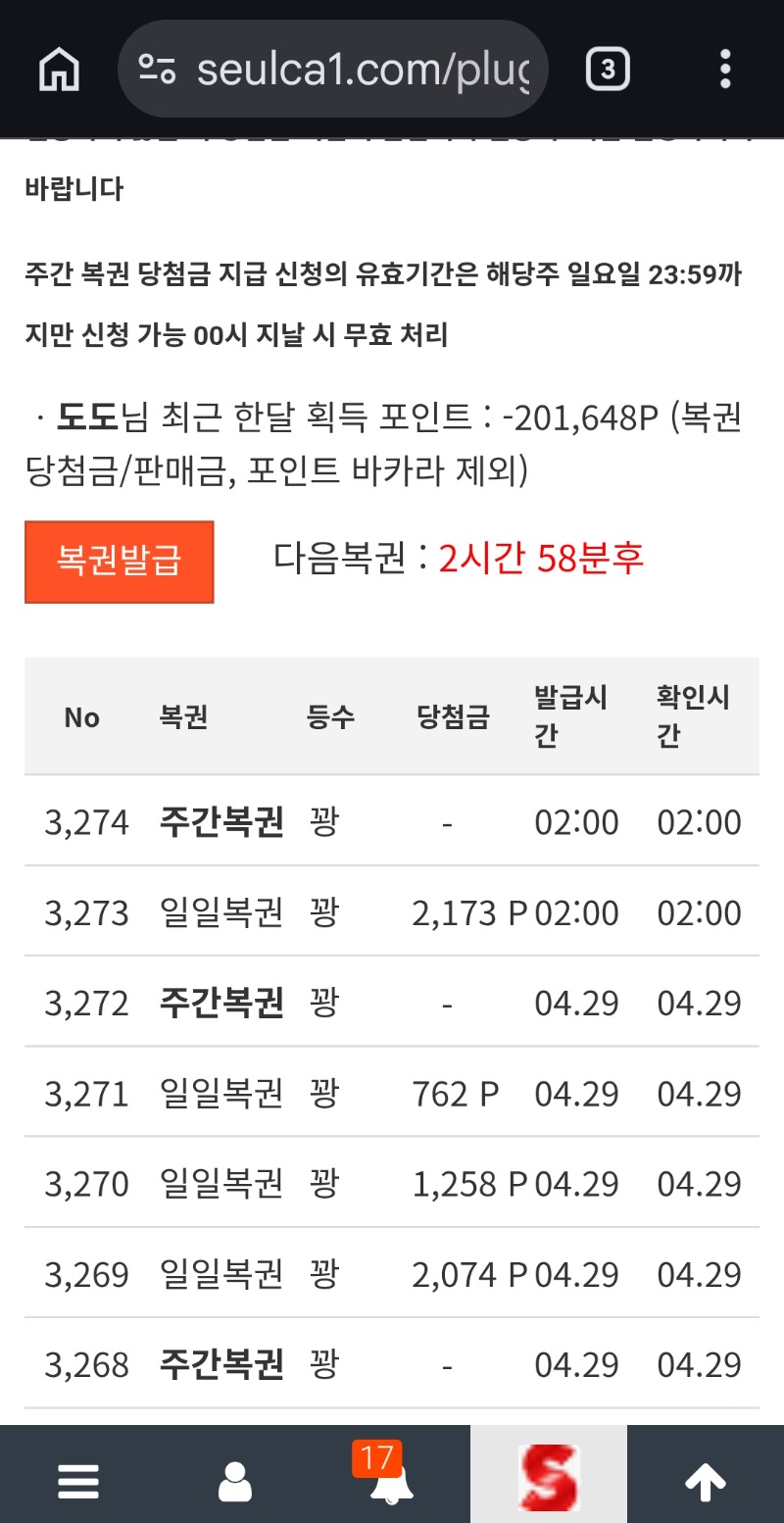Tap the browser home icon
Viewport: 784px width, 1523px height.
[x=59, y=70]
